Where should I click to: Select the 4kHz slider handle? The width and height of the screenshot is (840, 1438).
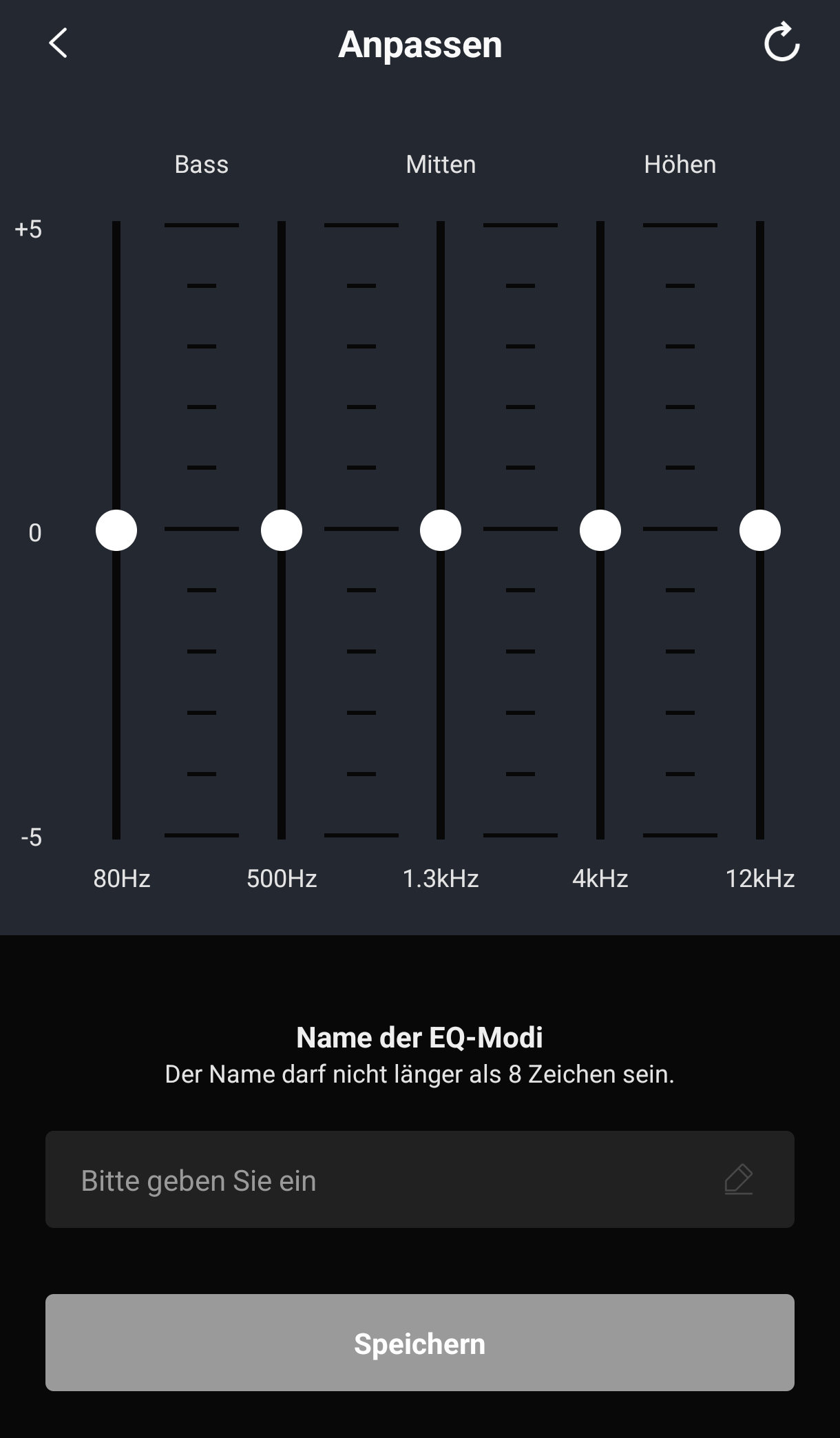pos(600,530)
